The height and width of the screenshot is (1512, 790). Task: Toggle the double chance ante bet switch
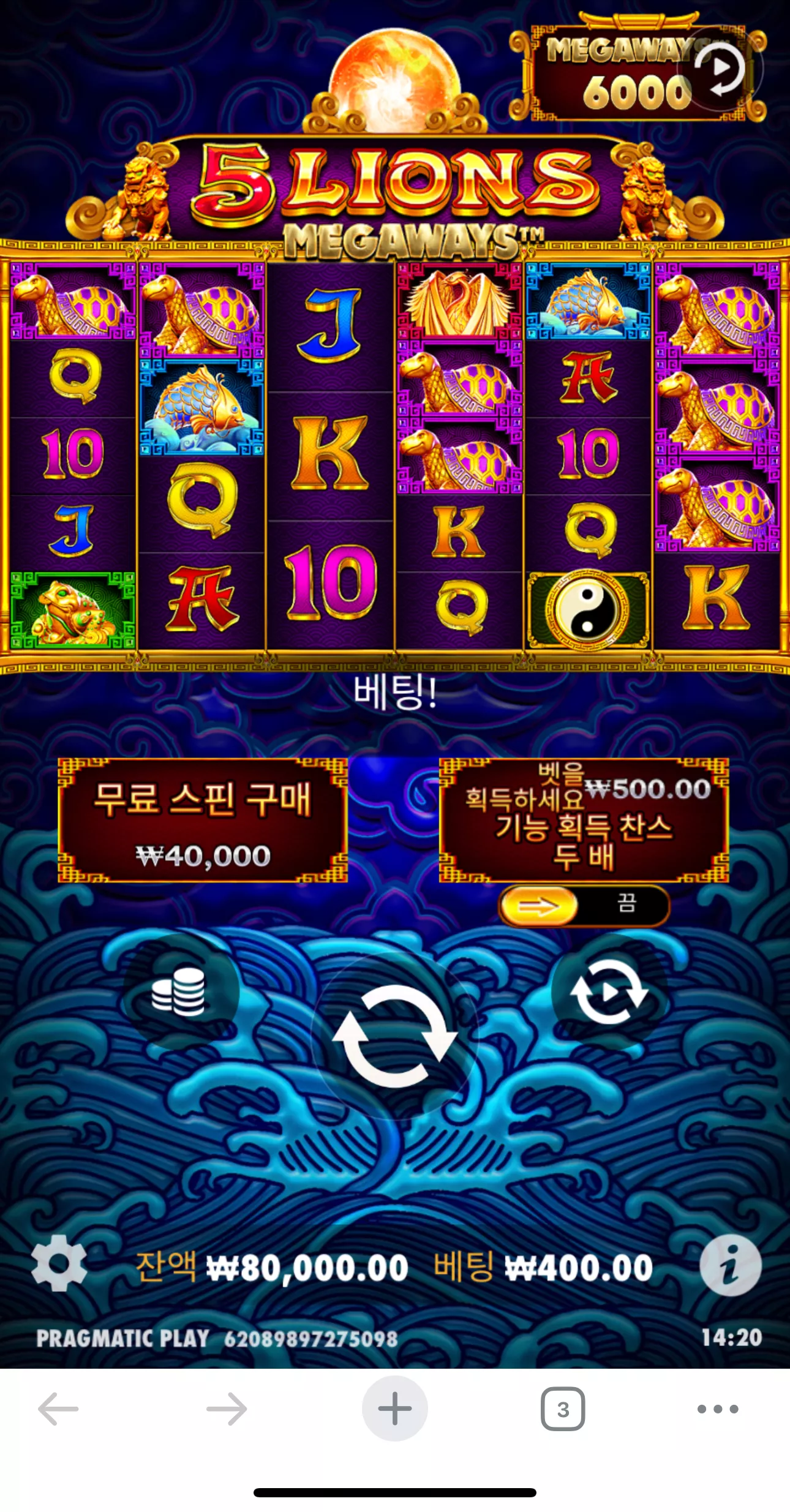tap(584, 905)
